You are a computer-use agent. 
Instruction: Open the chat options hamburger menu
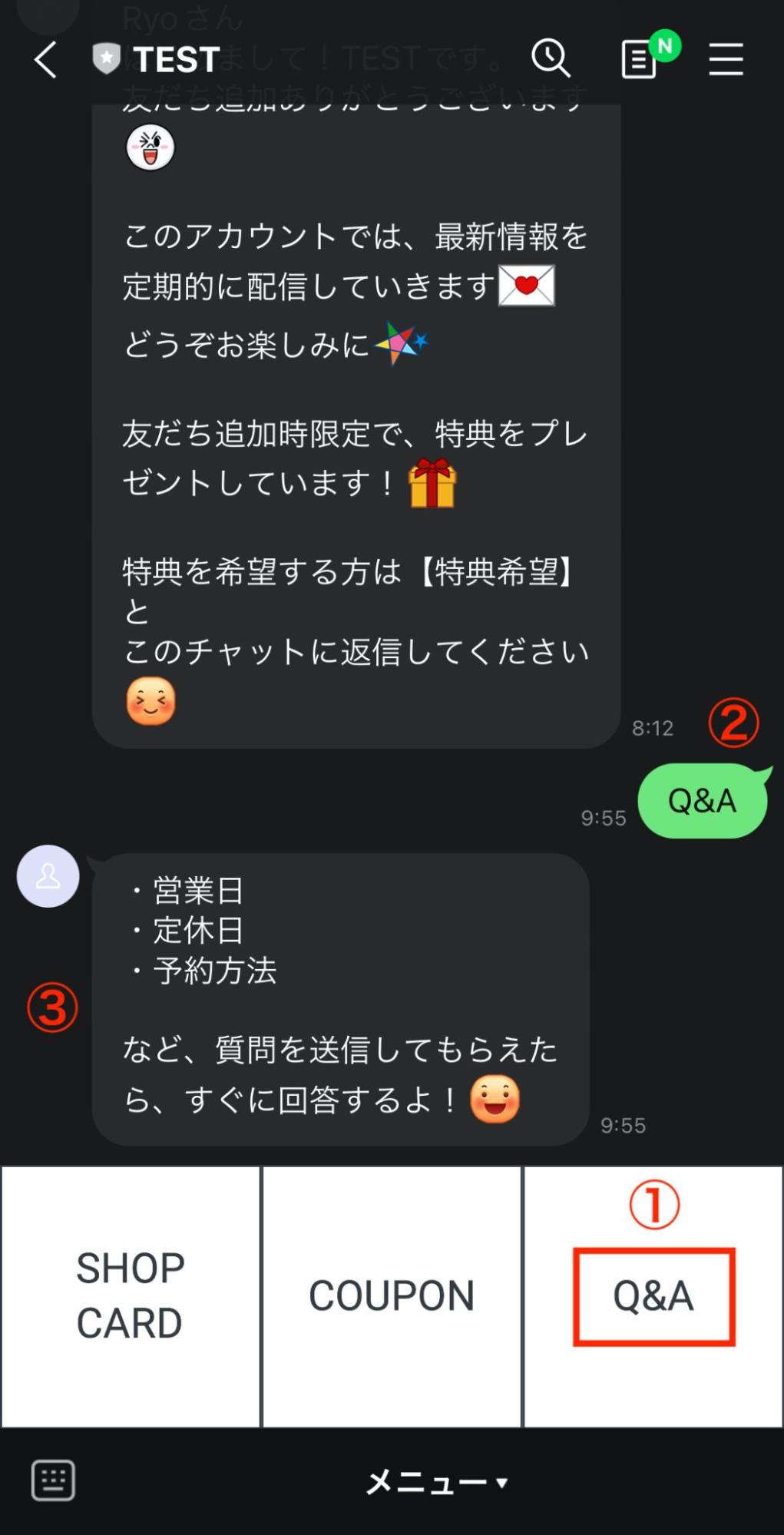click(x=724, y=60)
